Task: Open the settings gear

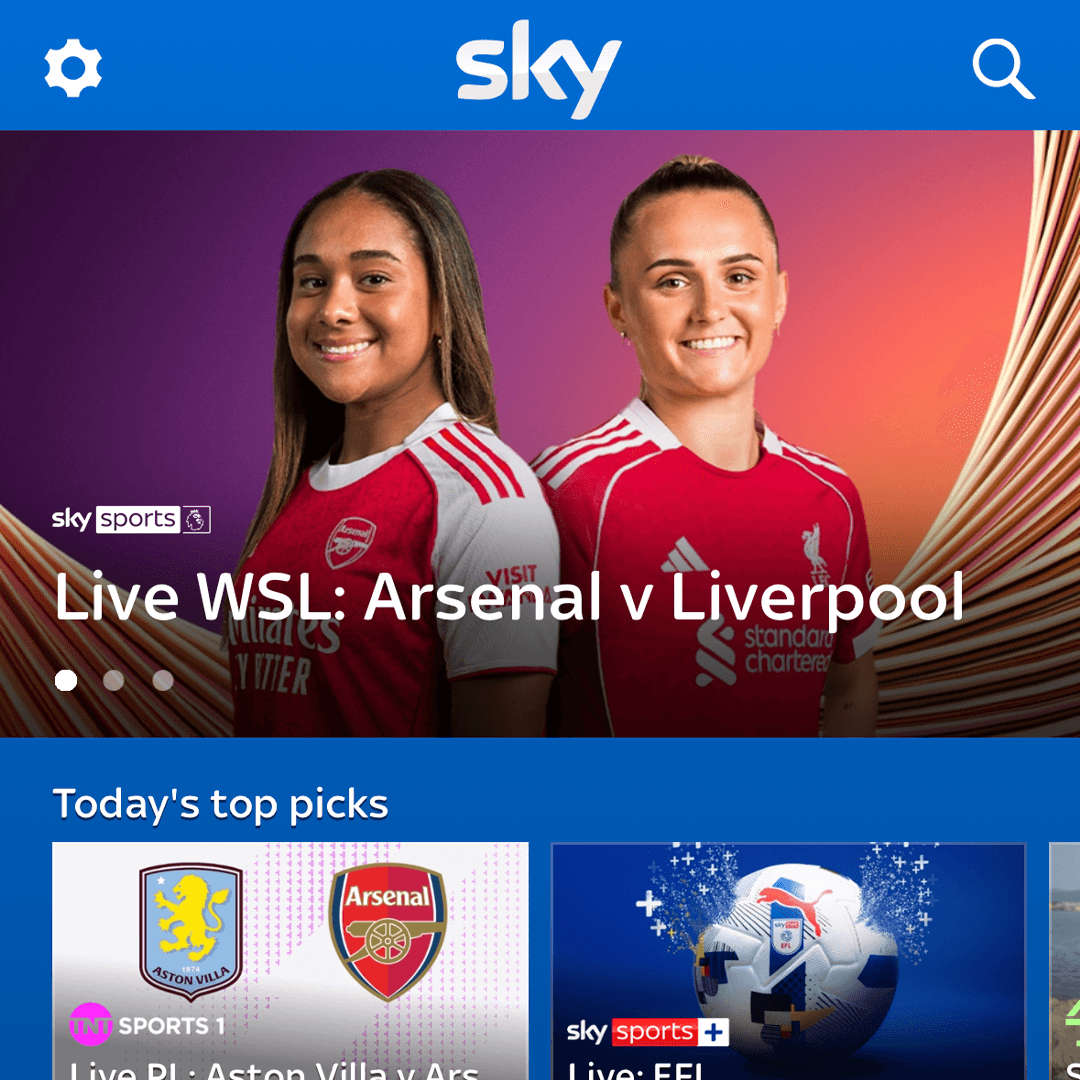Action: [73, 68]
